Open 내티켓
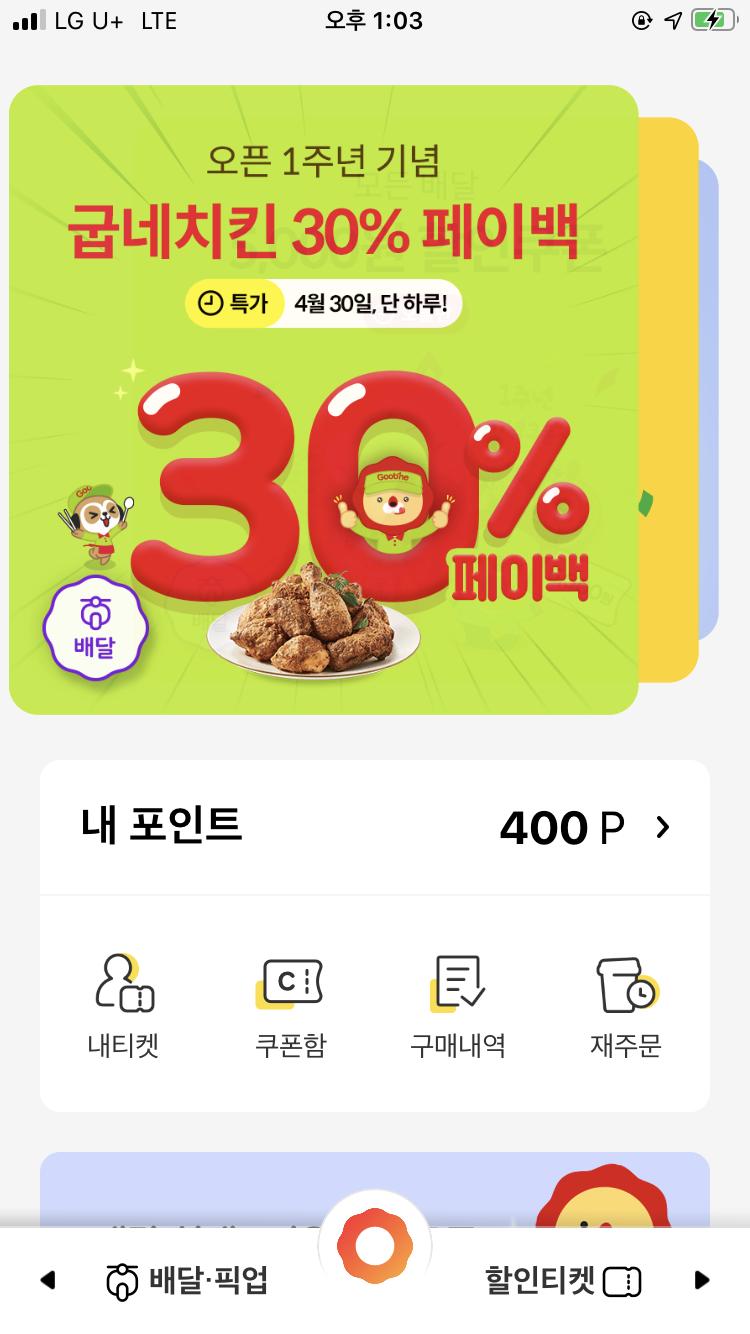This screenshot has width=750, height=1334. coord(124,1006)
